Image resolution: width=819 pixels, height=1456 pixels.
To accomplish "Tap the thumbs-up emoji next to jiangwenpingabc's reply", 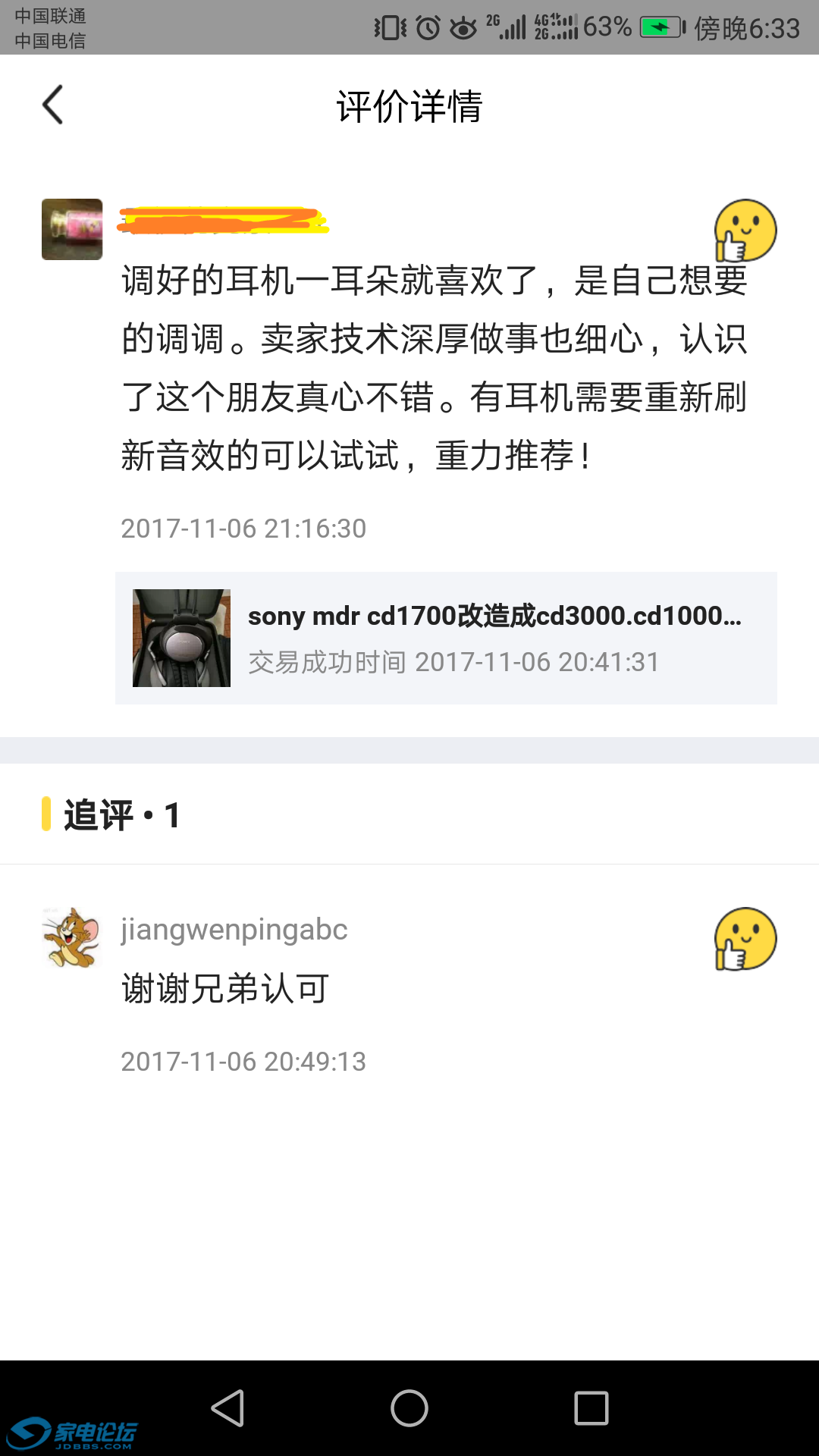I will click(x=747, y=938).
